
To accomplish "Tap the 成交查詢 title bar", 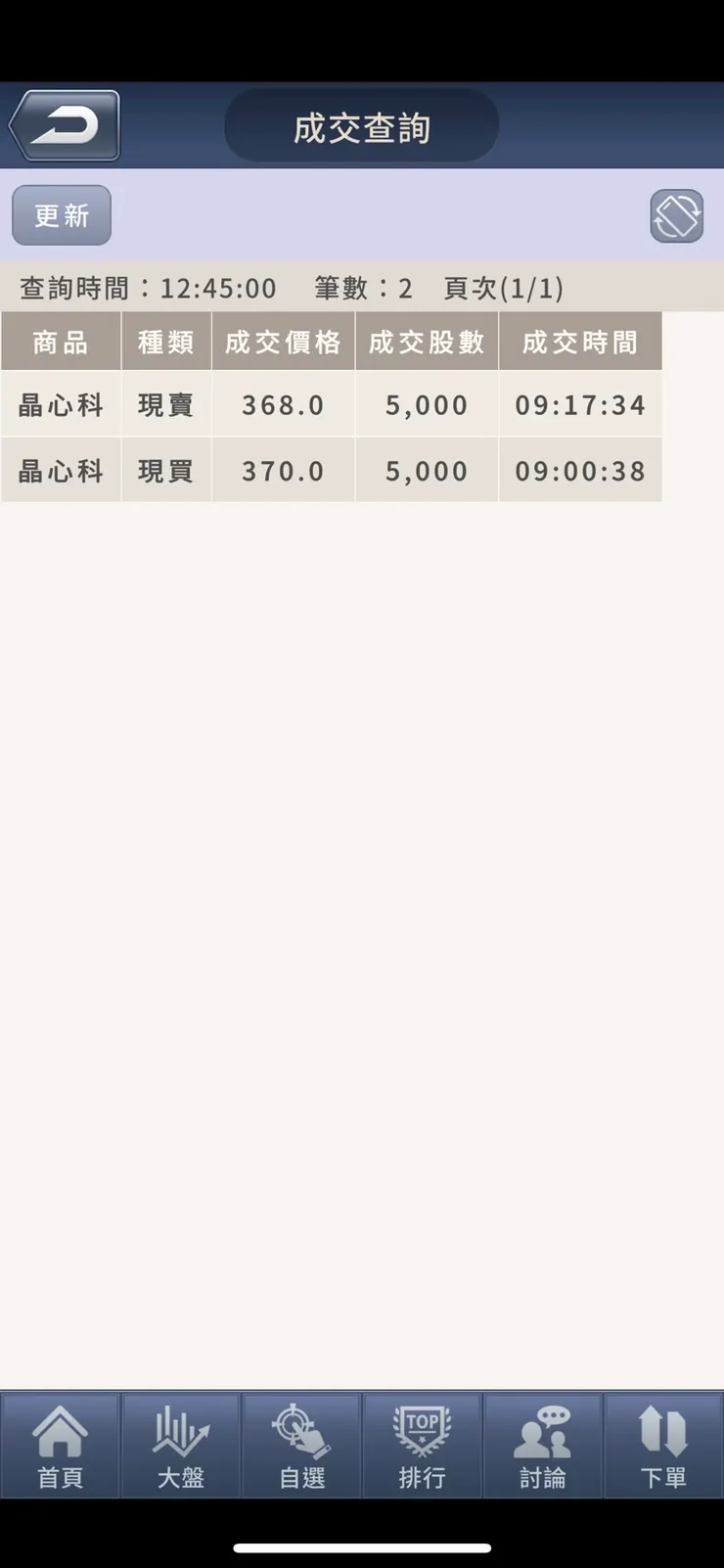I will tap(361, 125).
